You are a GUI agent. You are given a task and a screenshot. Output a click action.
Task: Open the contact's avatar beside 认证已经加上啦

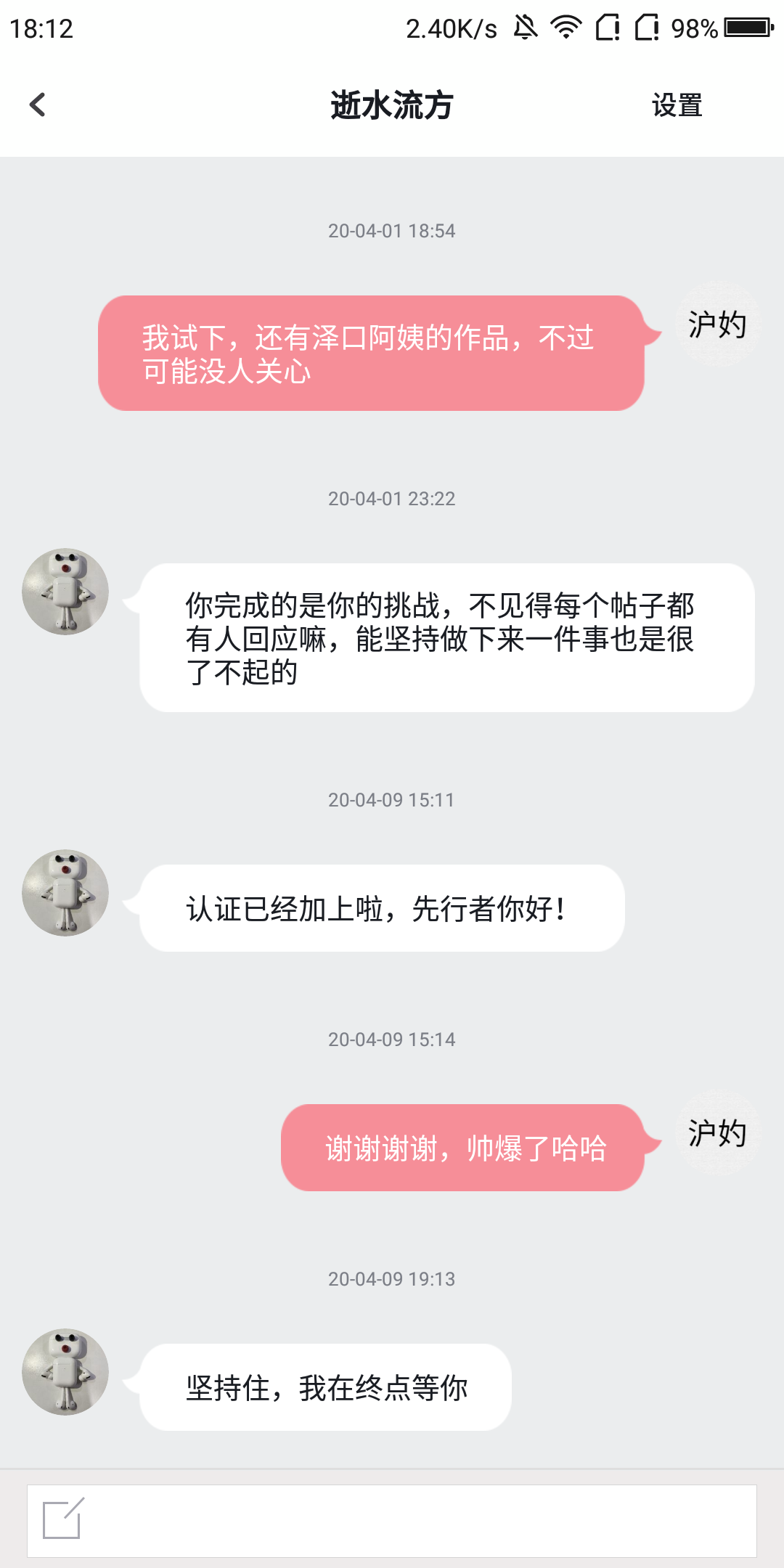click(x=65, y=893)
